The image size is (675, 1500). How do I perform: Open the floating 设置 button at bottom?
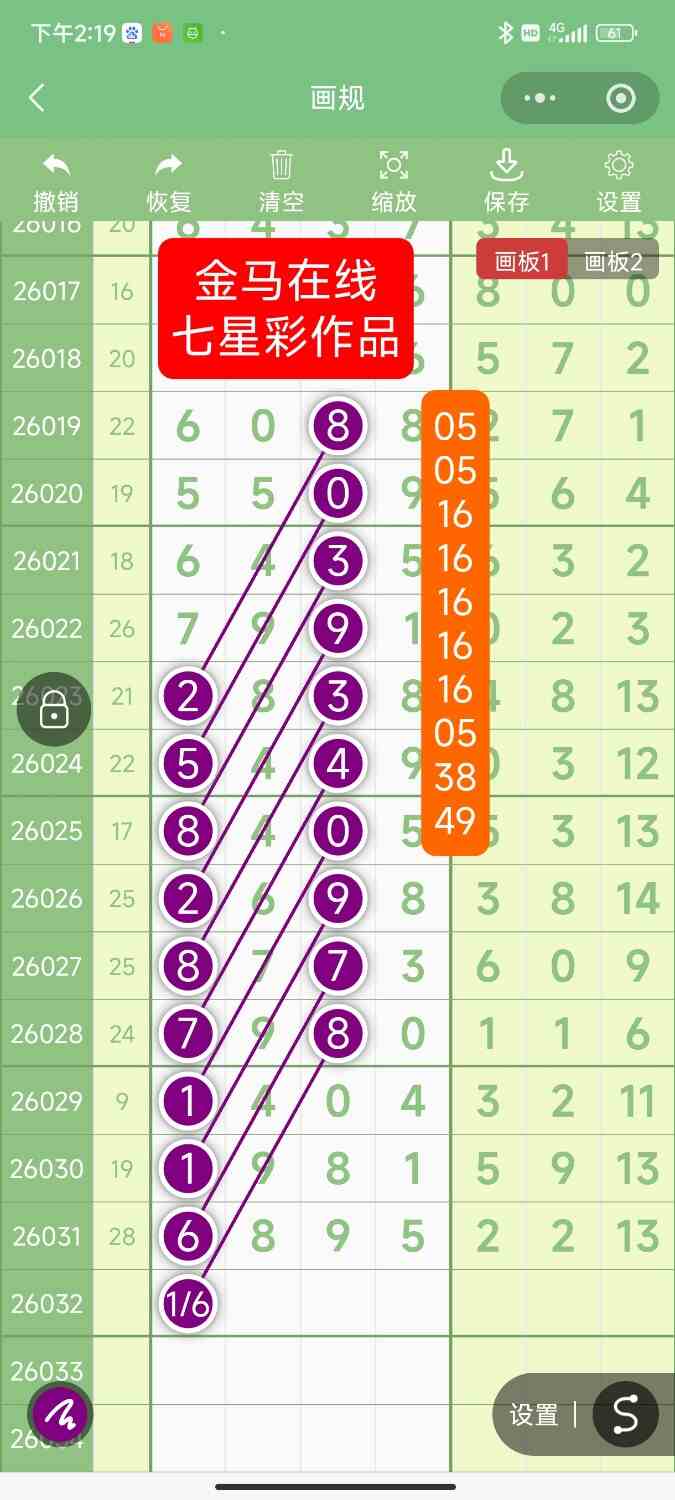click(534, 1414)
